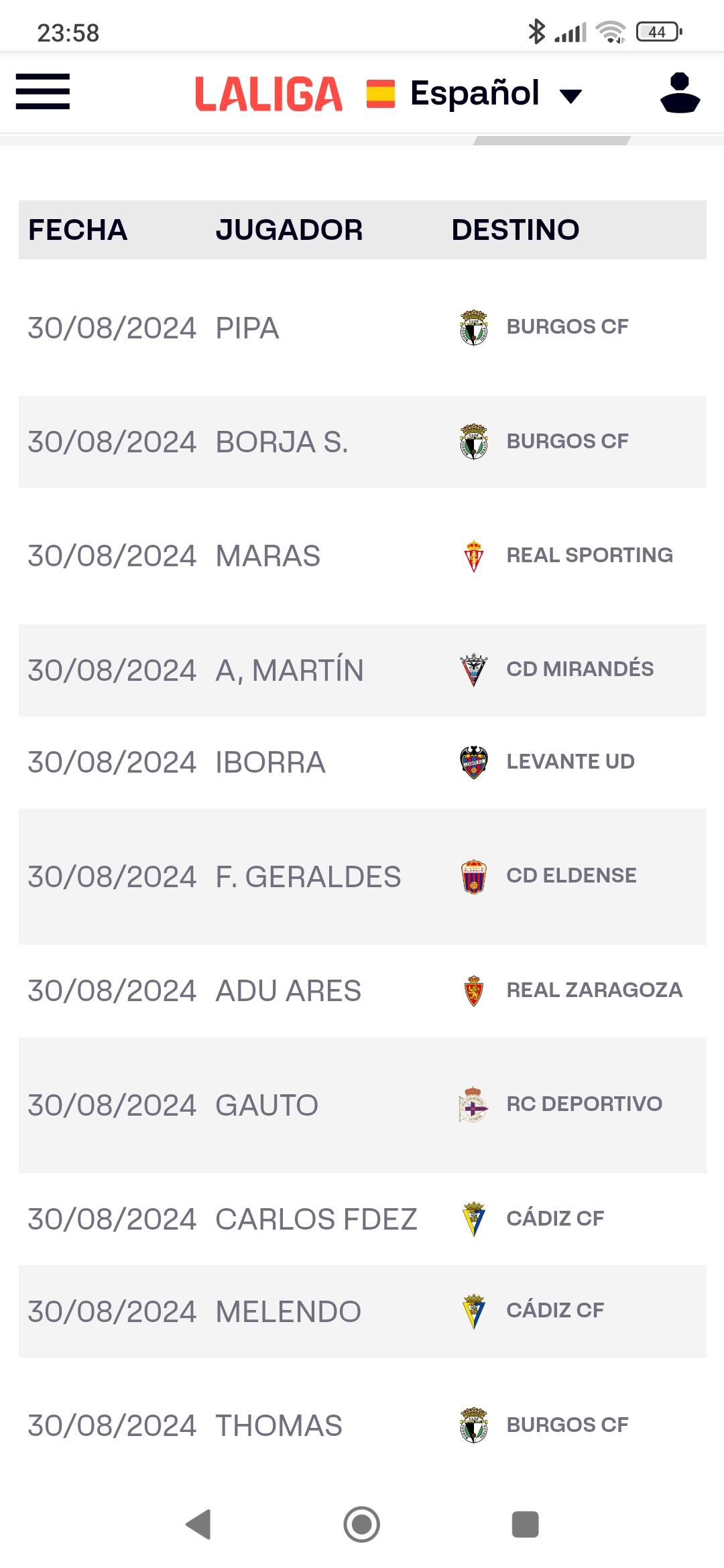This screenshot has width=724, height=1568.
Task: Open Cádiz CF in Carlos Fdez row
Action: pyautogui.click(x=532, y=1218)
